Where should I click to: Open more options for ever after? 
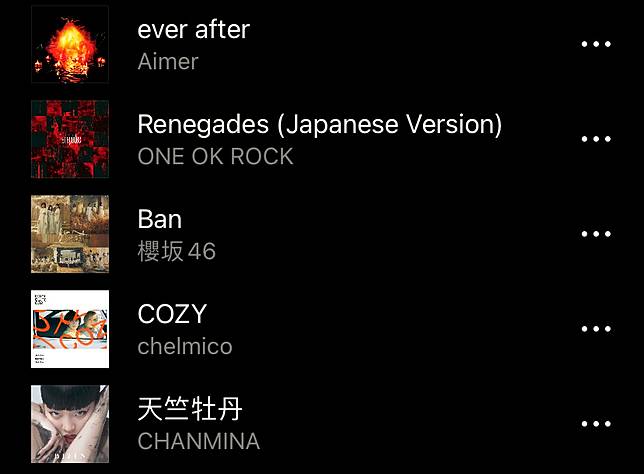[x=596, y=45]
